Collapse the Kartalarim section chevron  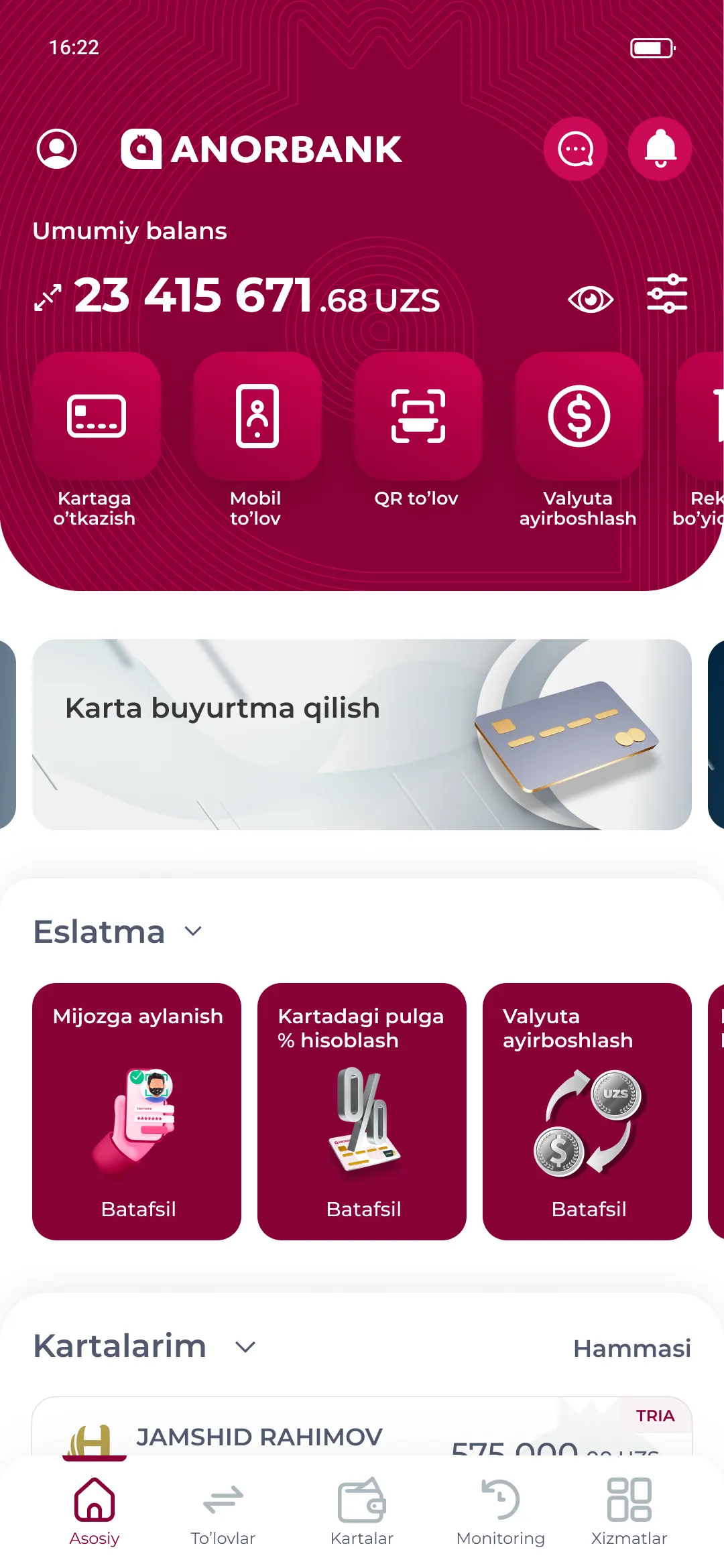[245, 1347]
